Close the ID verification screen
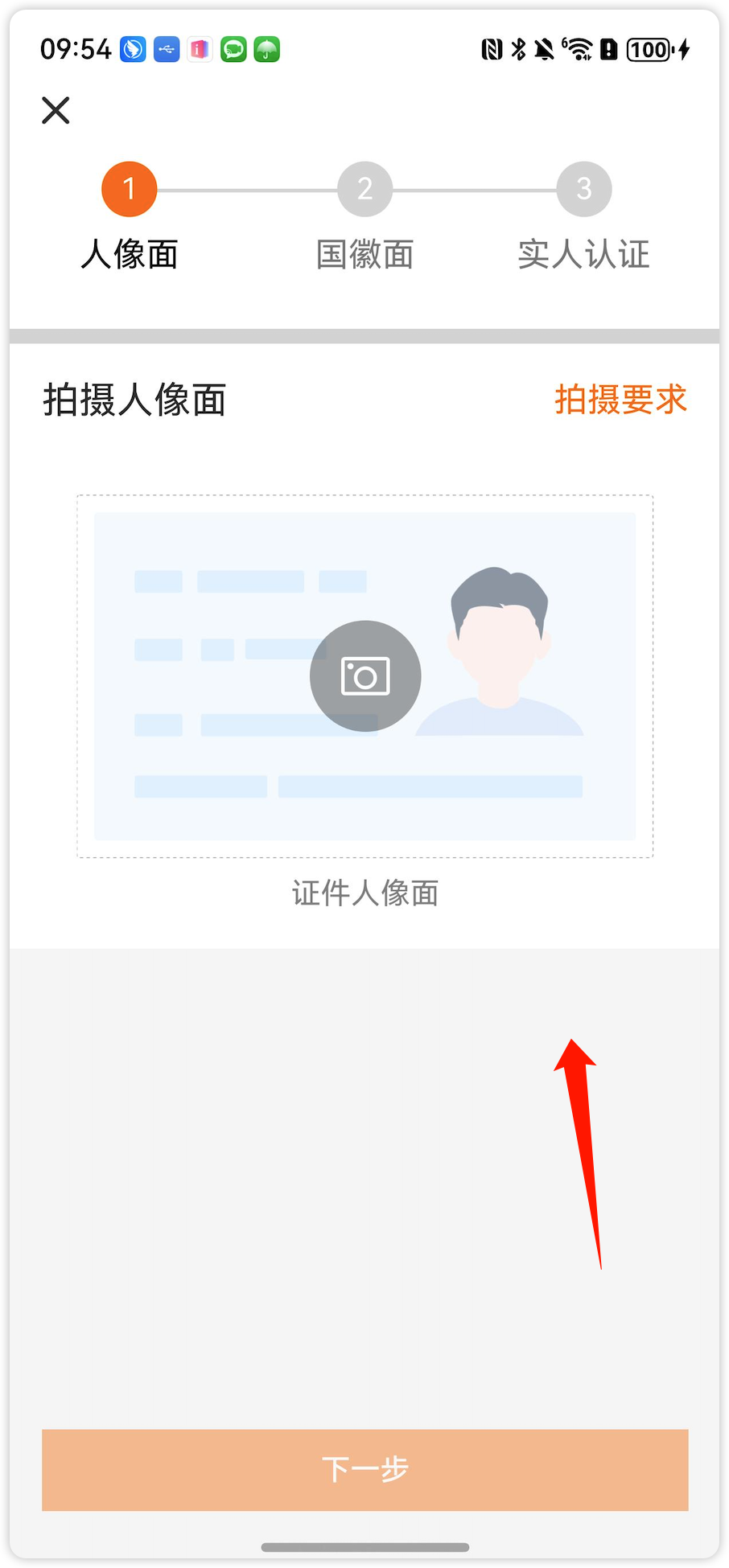The height and width of the screenshot is (1568, 729). tap(56, 110)
